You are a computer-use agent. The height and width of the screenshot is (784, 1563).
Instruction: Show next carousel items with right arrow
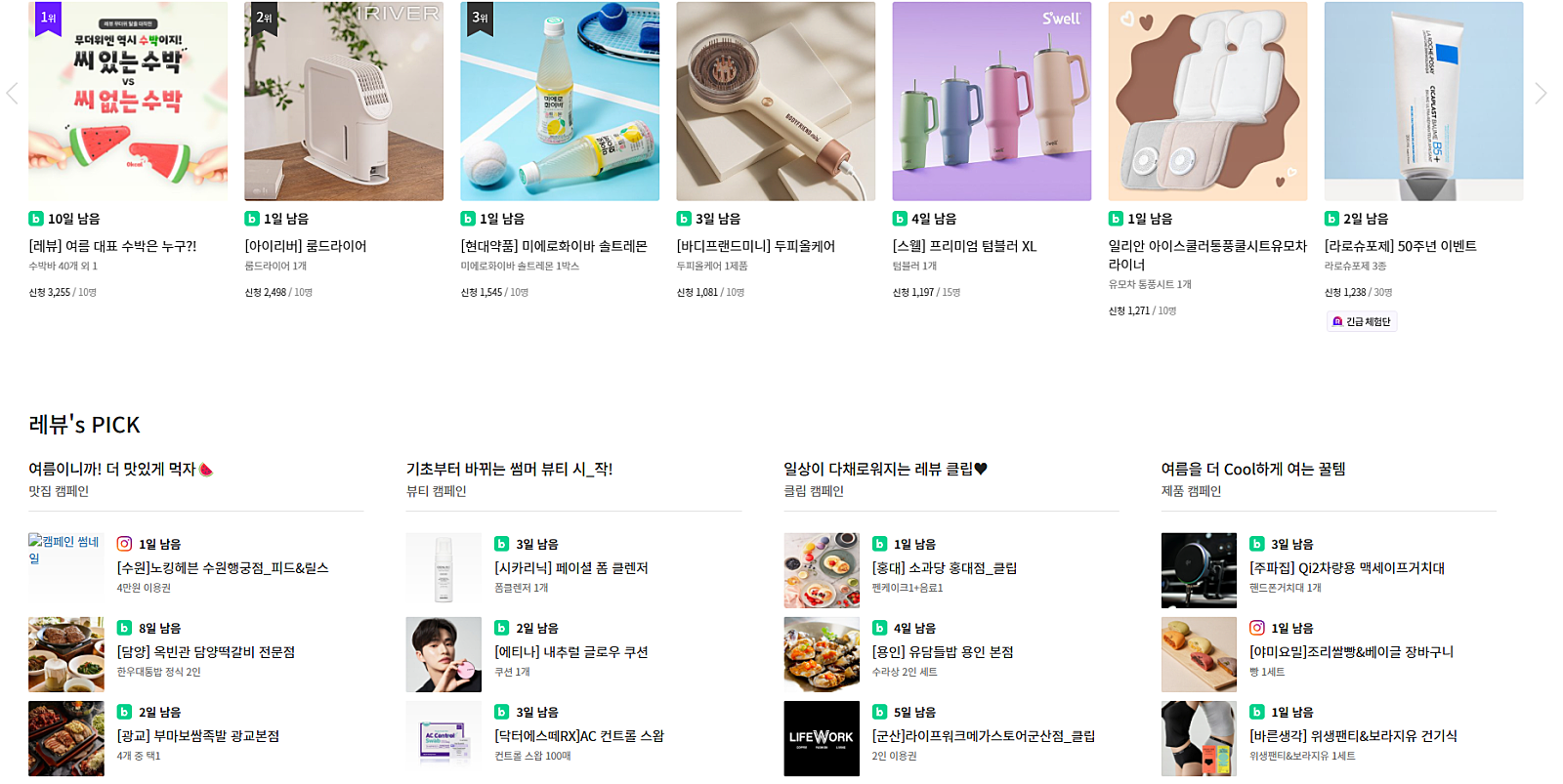coord(1541,94)
